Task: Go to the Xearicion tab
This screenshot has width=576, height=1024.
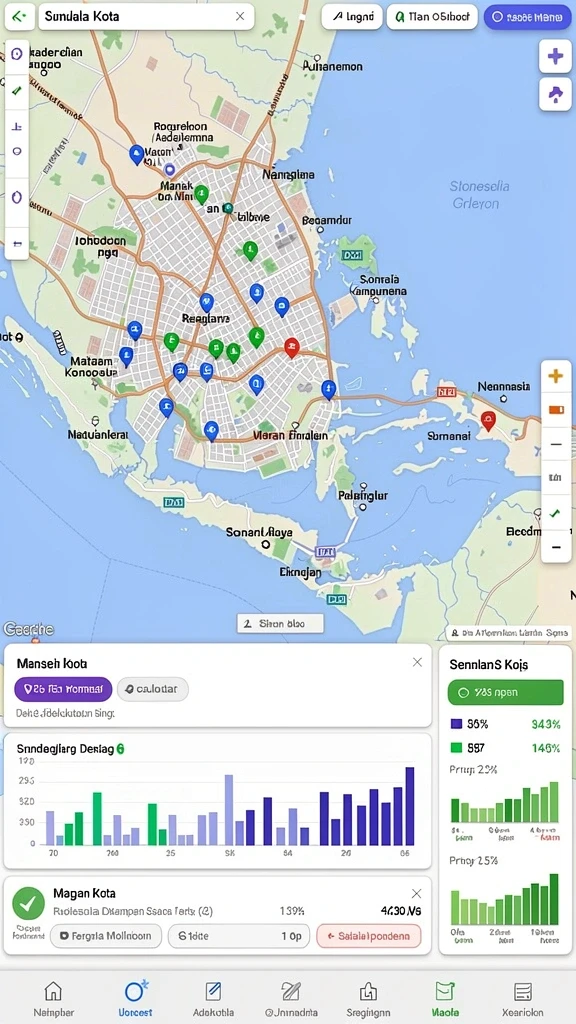Action: click(x=524, y=999)
